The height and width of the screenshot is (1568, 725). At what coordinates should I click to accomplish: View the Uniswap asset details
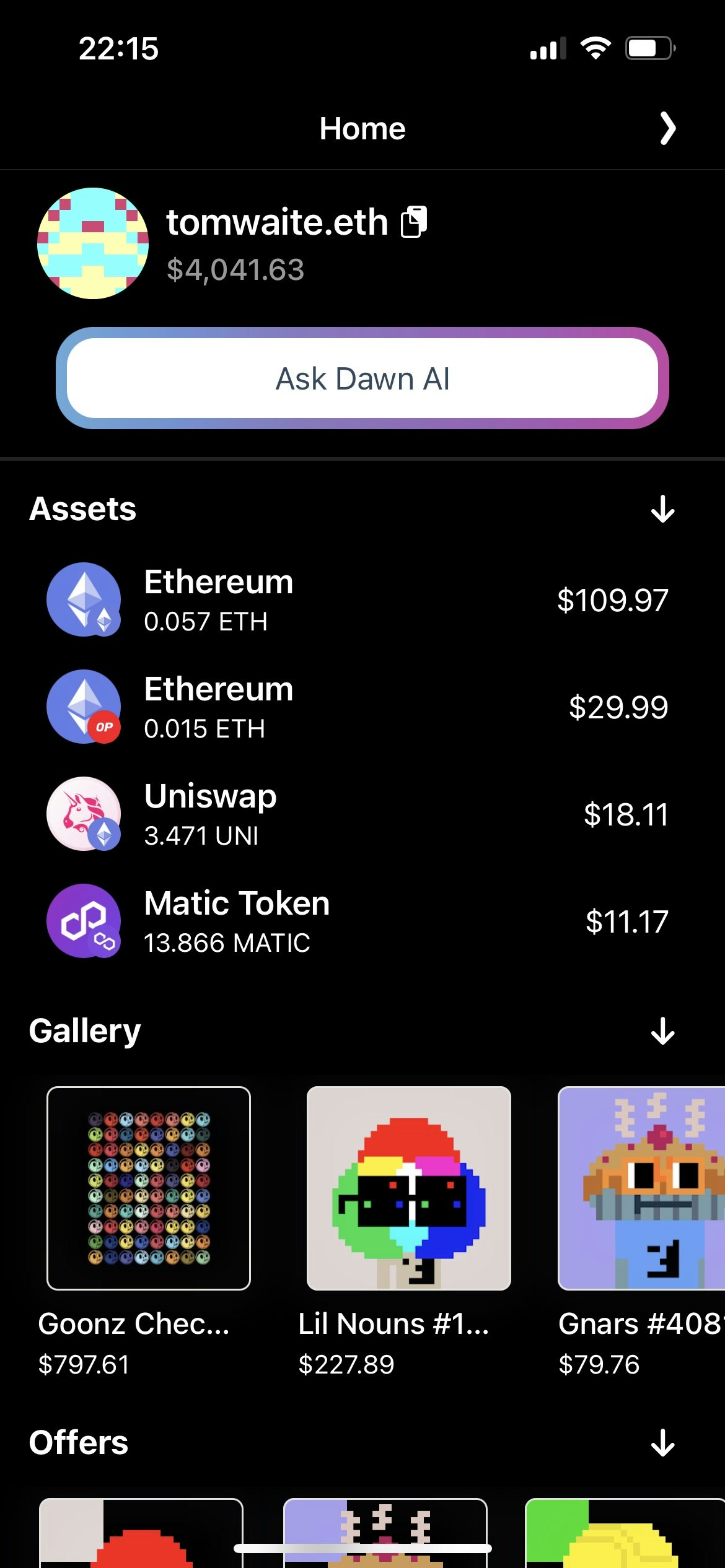(x=358, y=814)
